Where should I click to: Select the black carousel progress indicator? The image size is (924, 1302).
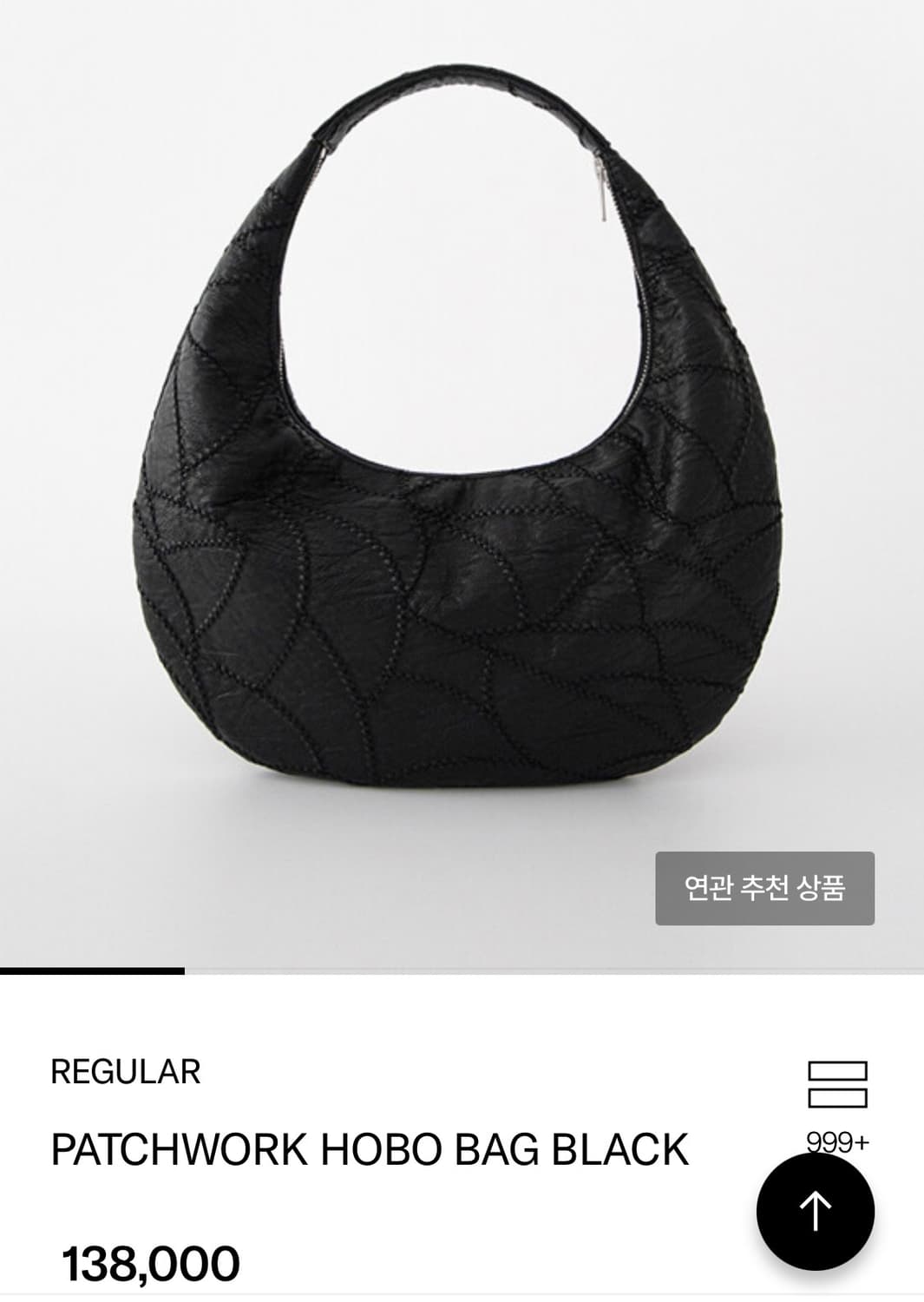click(x=93, y=970)
